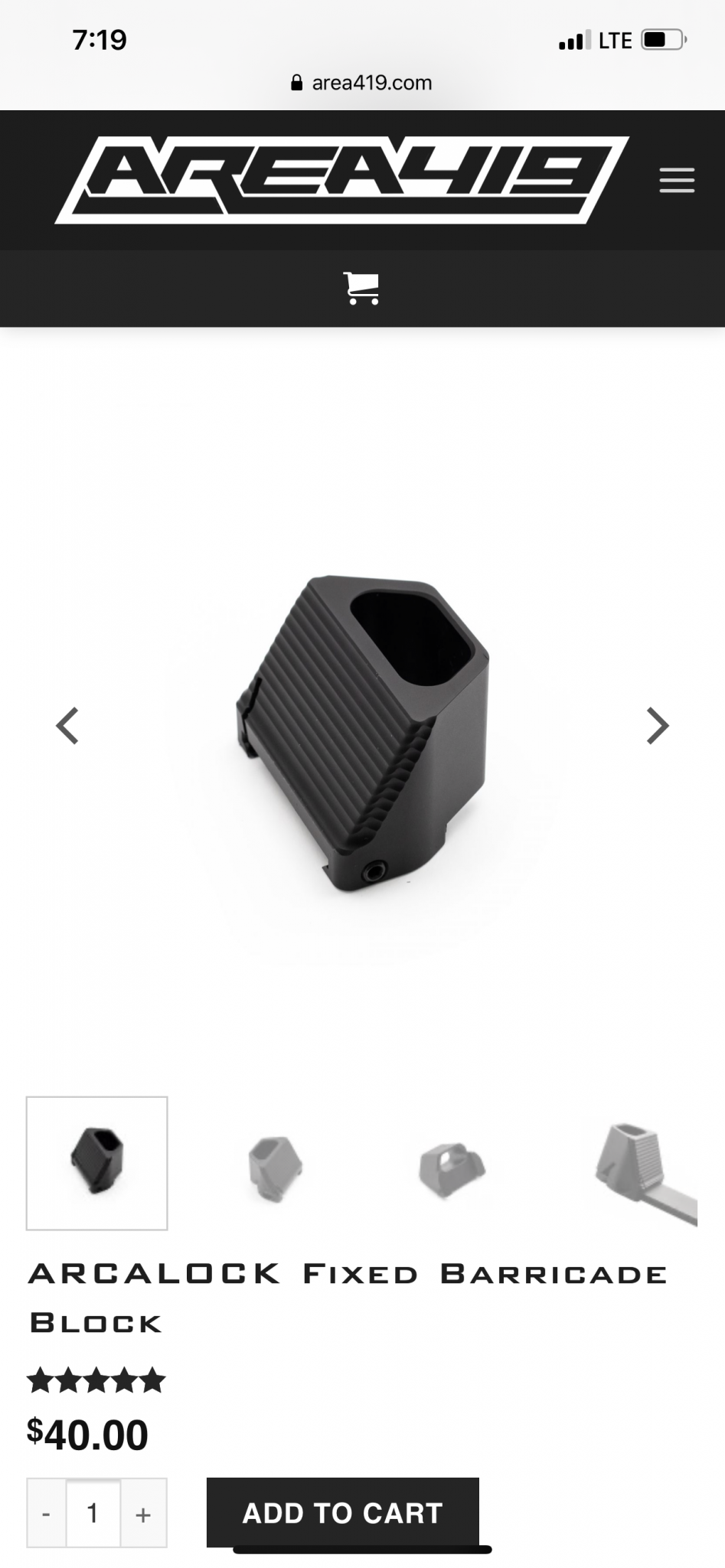This screenshot has width=725, height=1568.
Task: Tap the quantity input field
Action: (93, 1514)
